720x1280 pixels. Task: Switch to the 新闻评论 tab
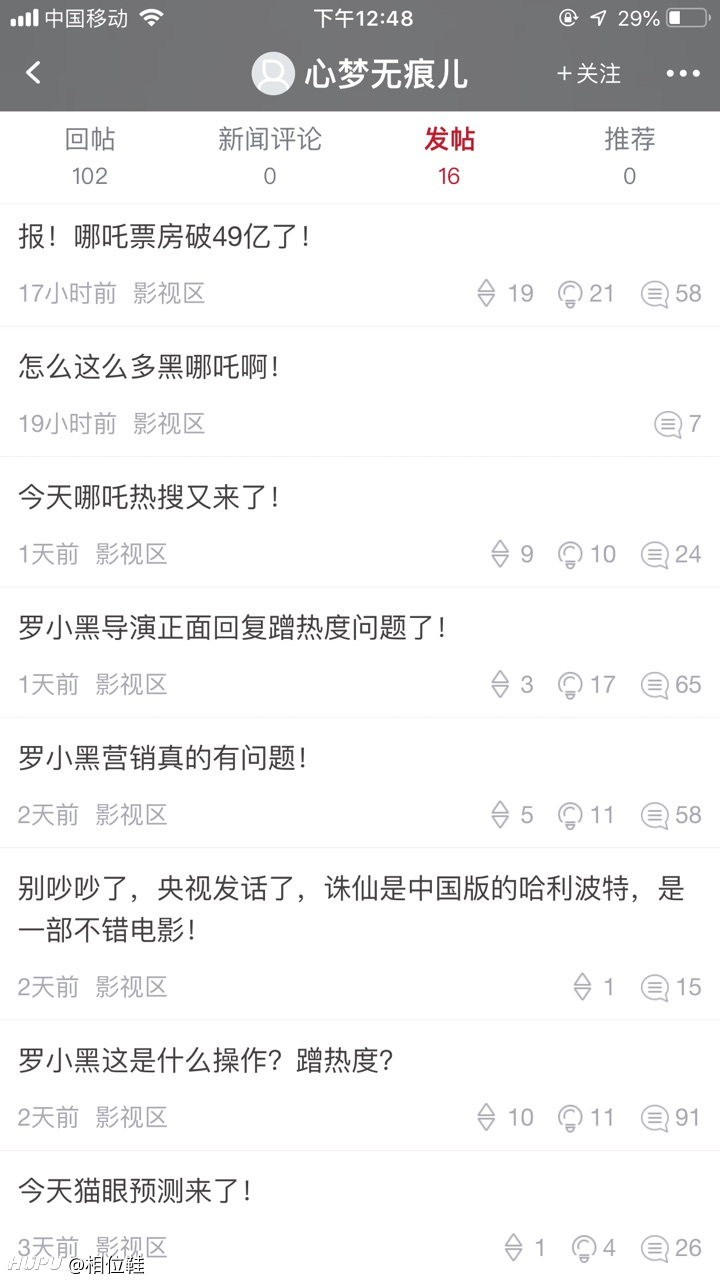tap(270, 157)
